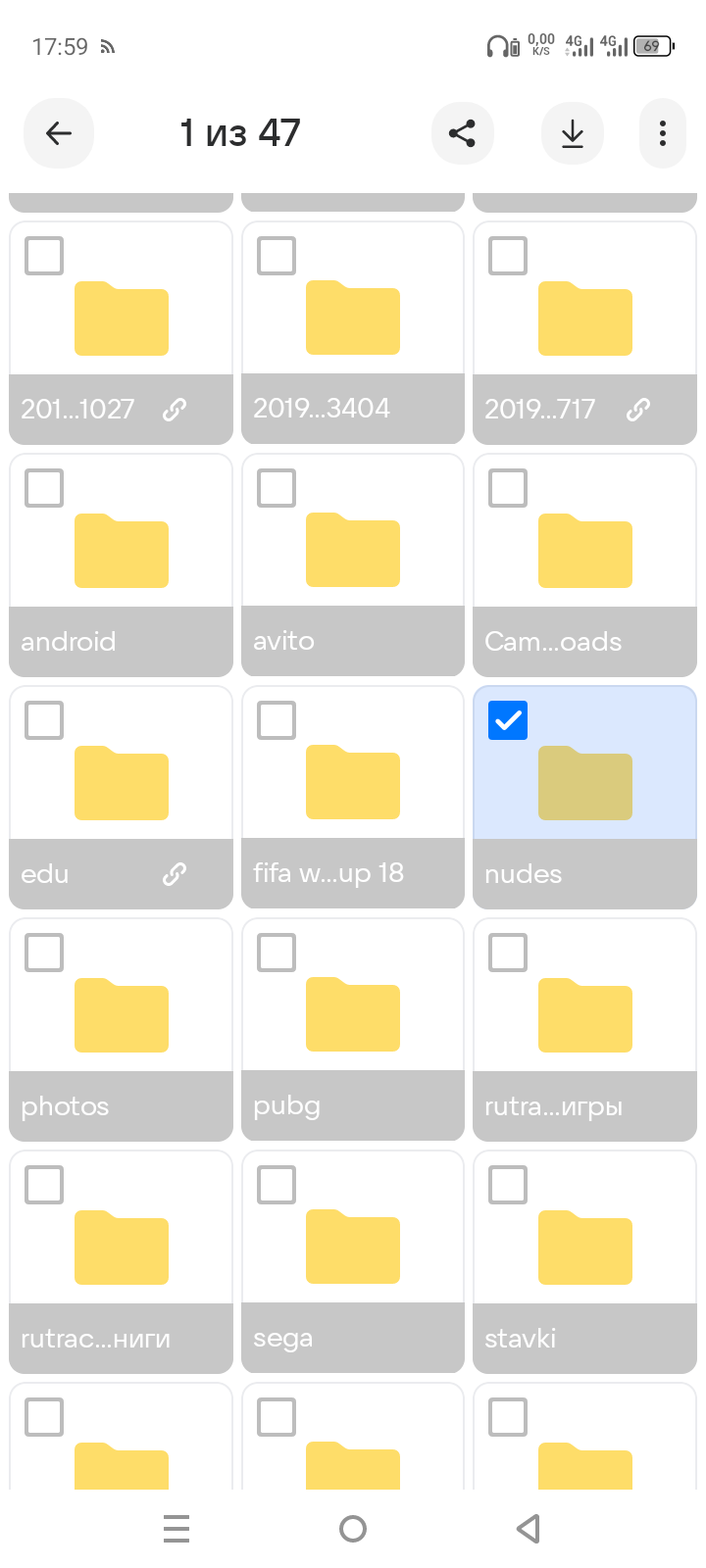
Task: Check the box on 2019...3404 folder
Action: 277,256
